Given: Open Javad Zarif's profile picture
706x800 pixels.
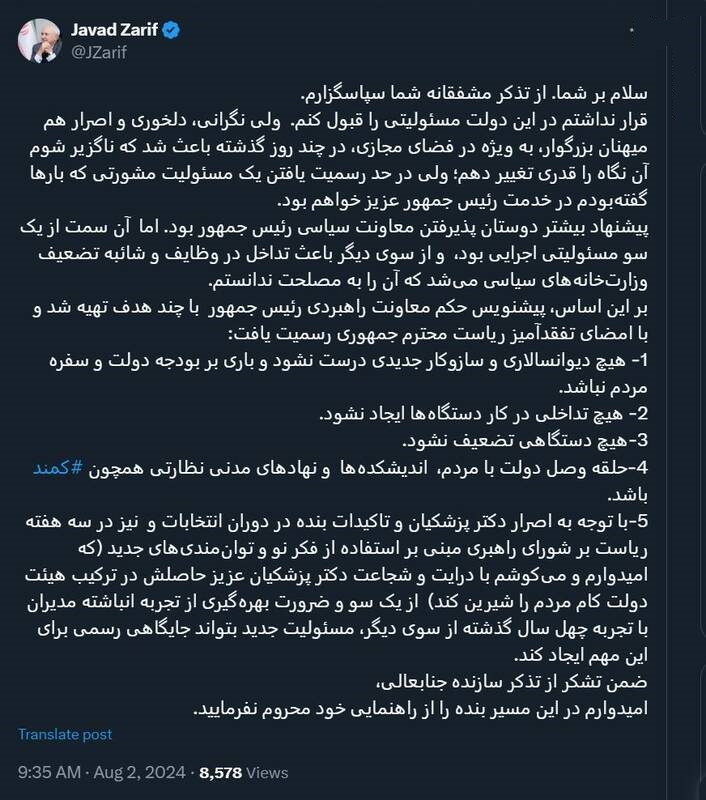Looking at the screenshot, I should pyautogui.click(x=39, y=41).
